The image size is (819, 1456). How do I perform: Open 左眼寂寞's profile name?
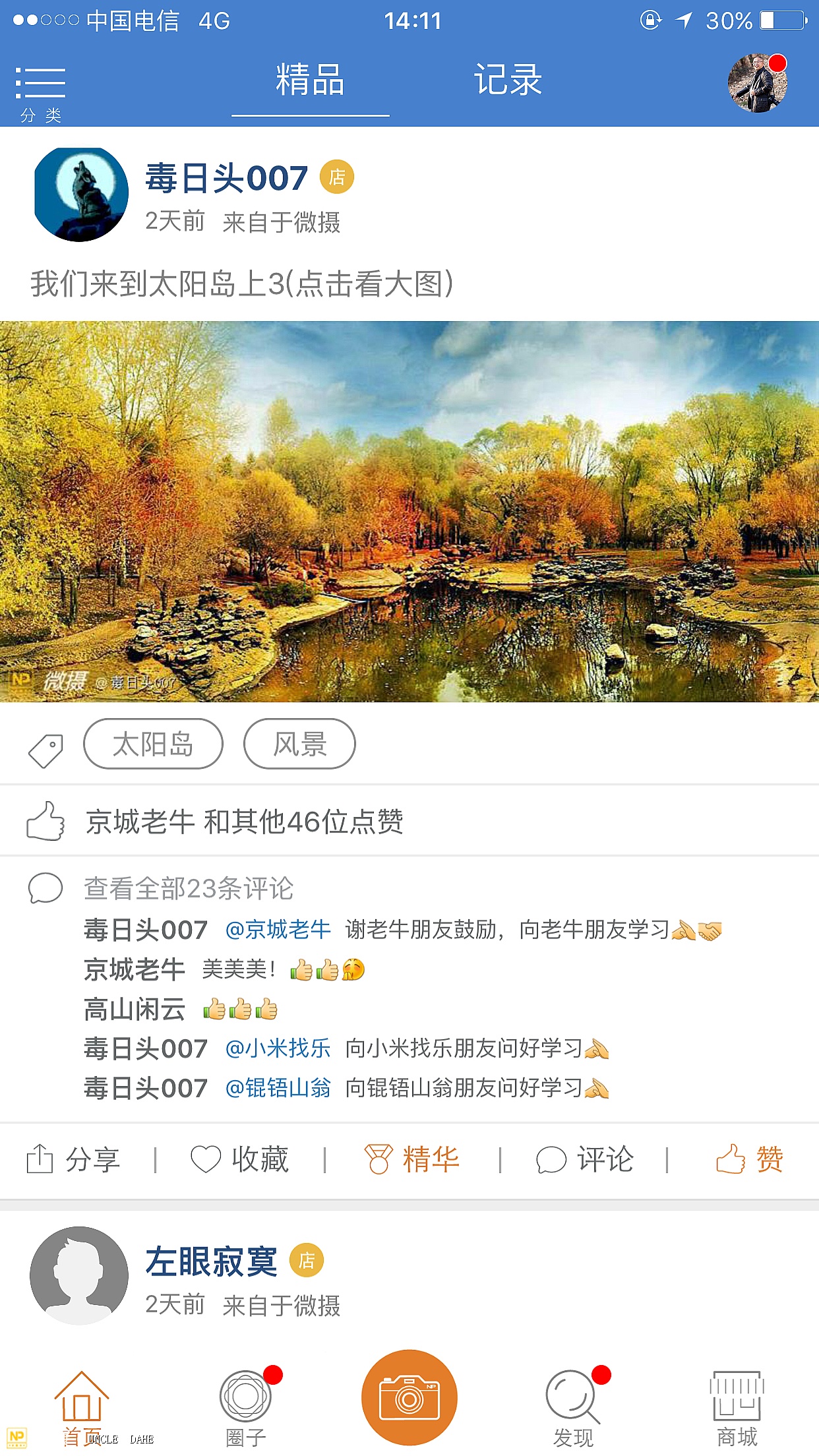point(211,1261)
